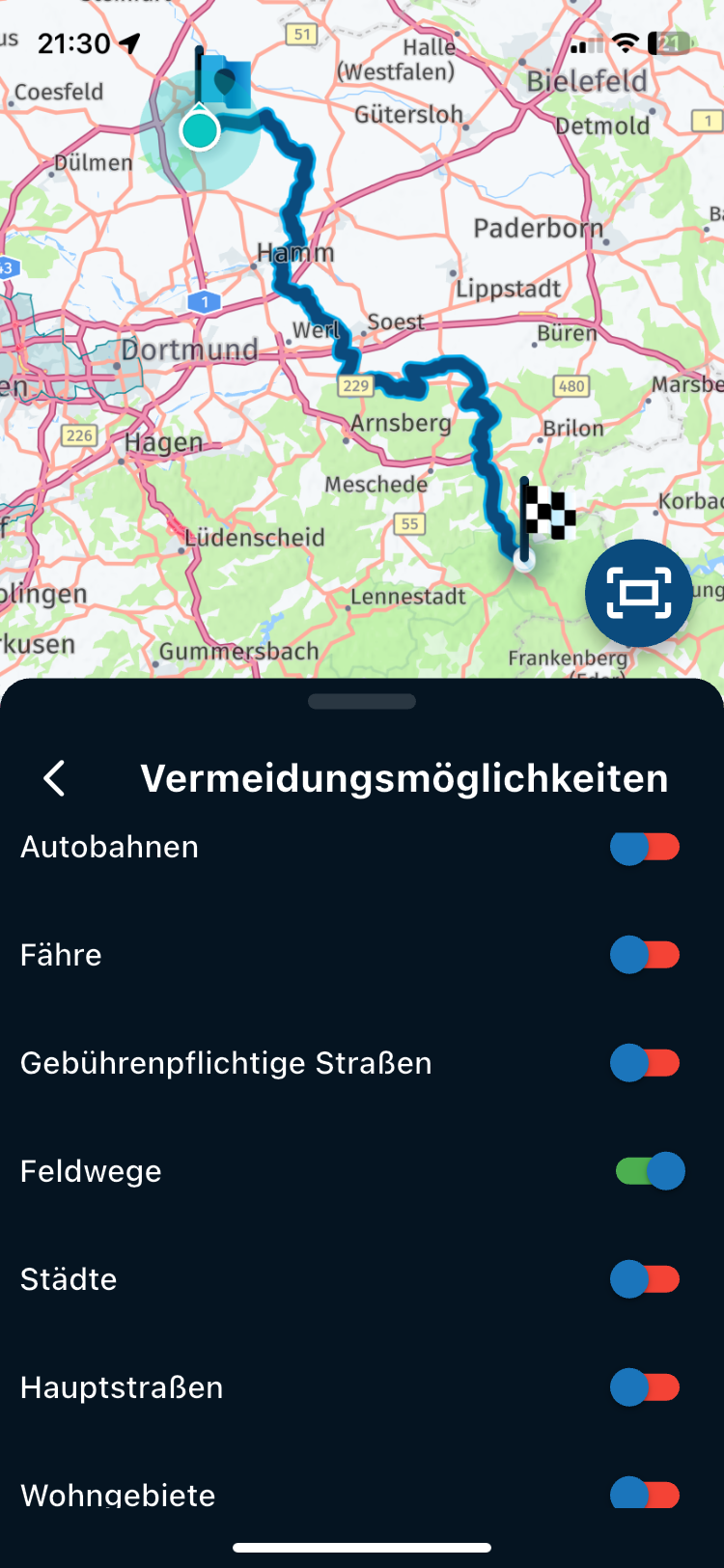Enable avoiding Fähre
724x1568 pixels.
[x=645, y=955]
